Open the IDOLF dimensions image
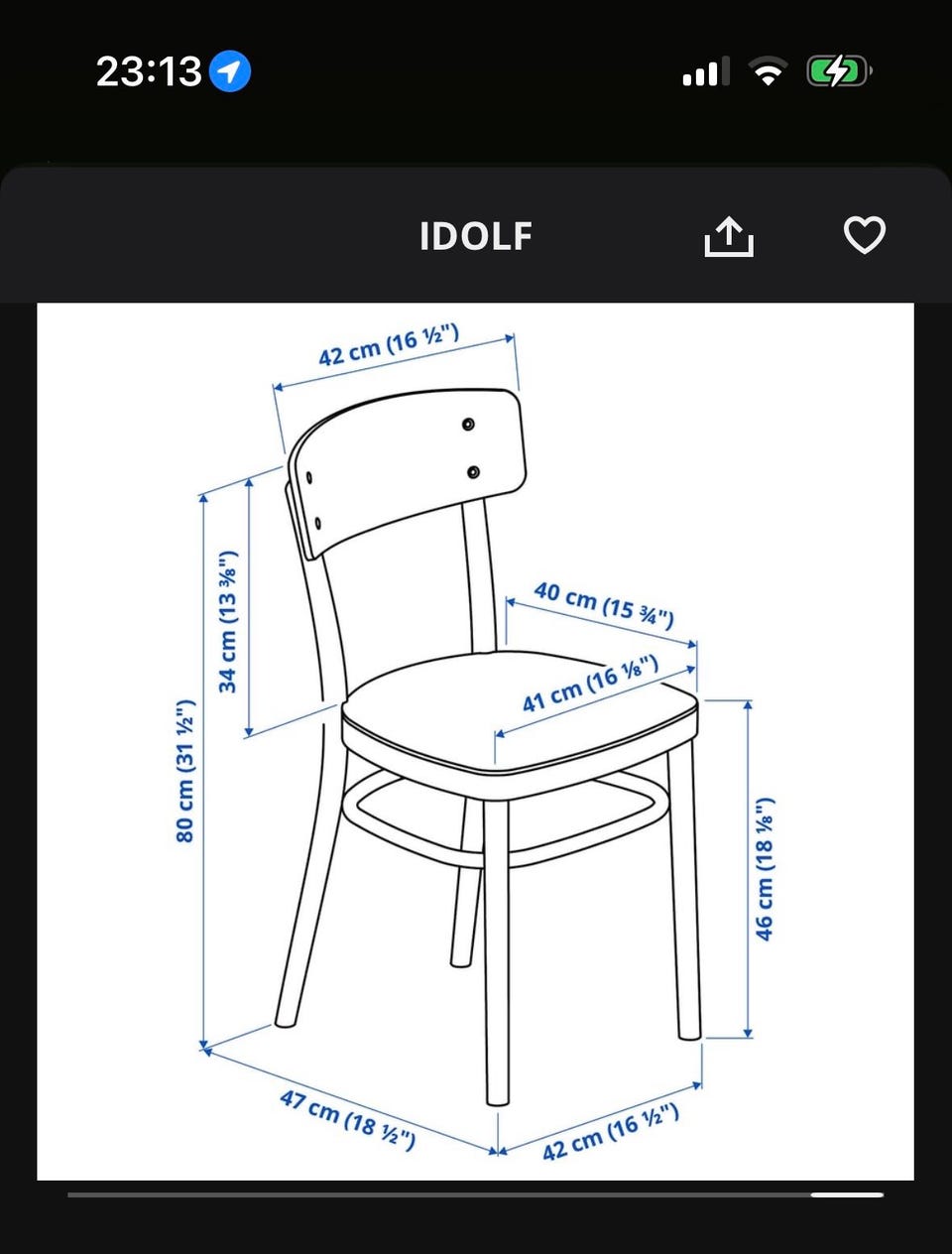The height and width of the screenshot is (1254, 952). click(475, 741)
